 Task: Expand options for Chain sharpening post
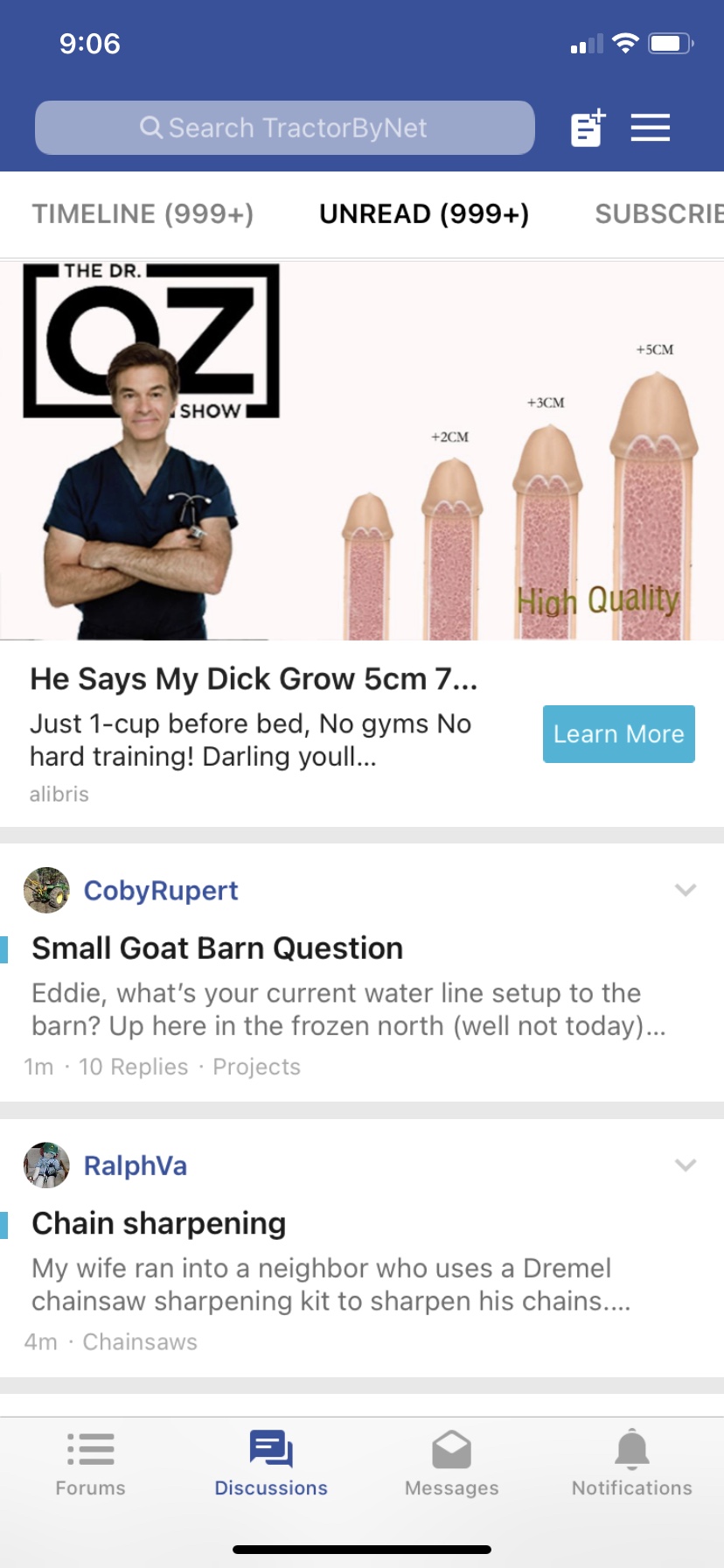(686, 1165)
